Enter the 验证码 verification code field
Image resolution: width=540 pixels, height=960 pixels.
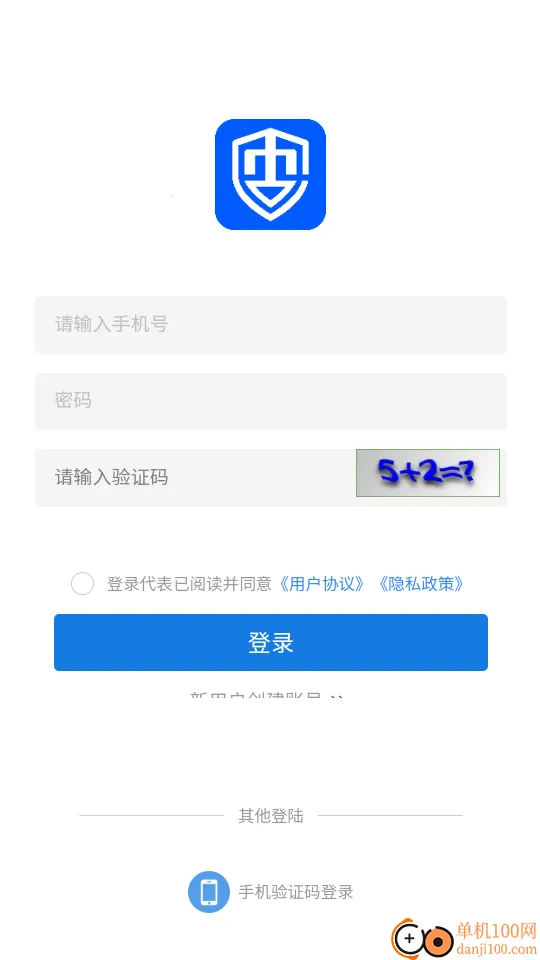coord(195,478)
